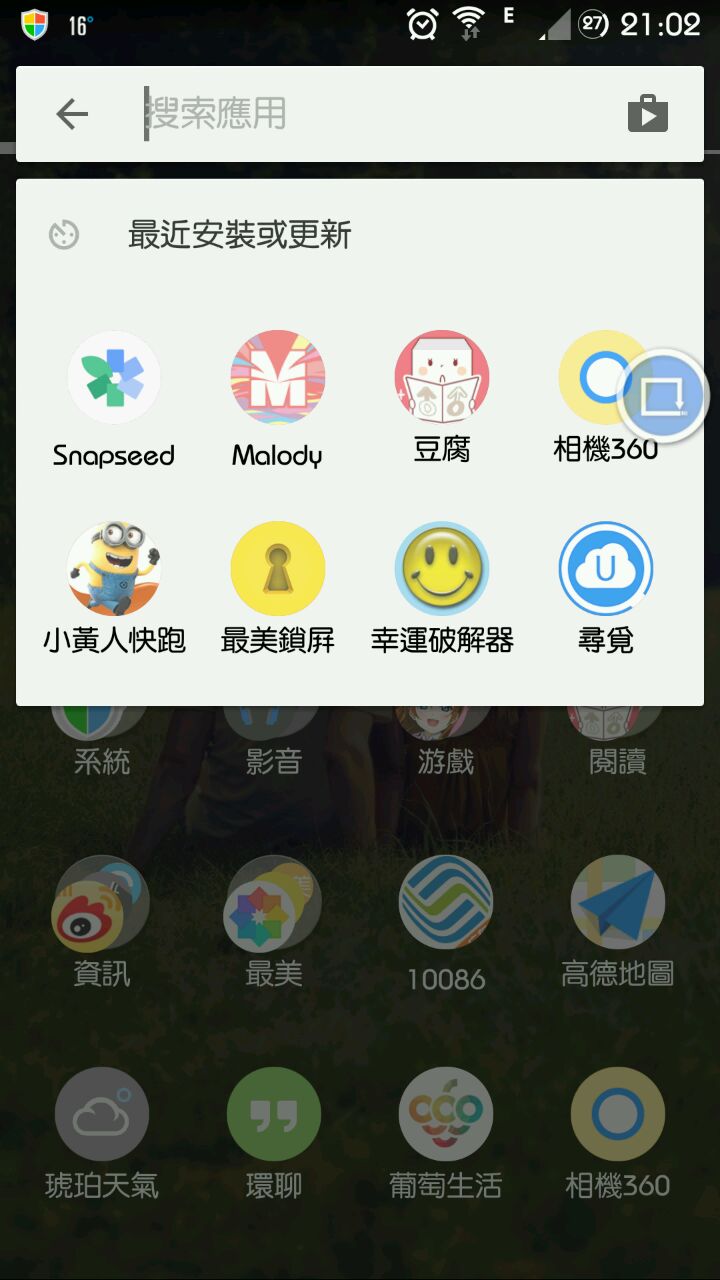Open the 尋覓 cloud app
This screenshot has height=1280, width=720.
pos(605,569)
